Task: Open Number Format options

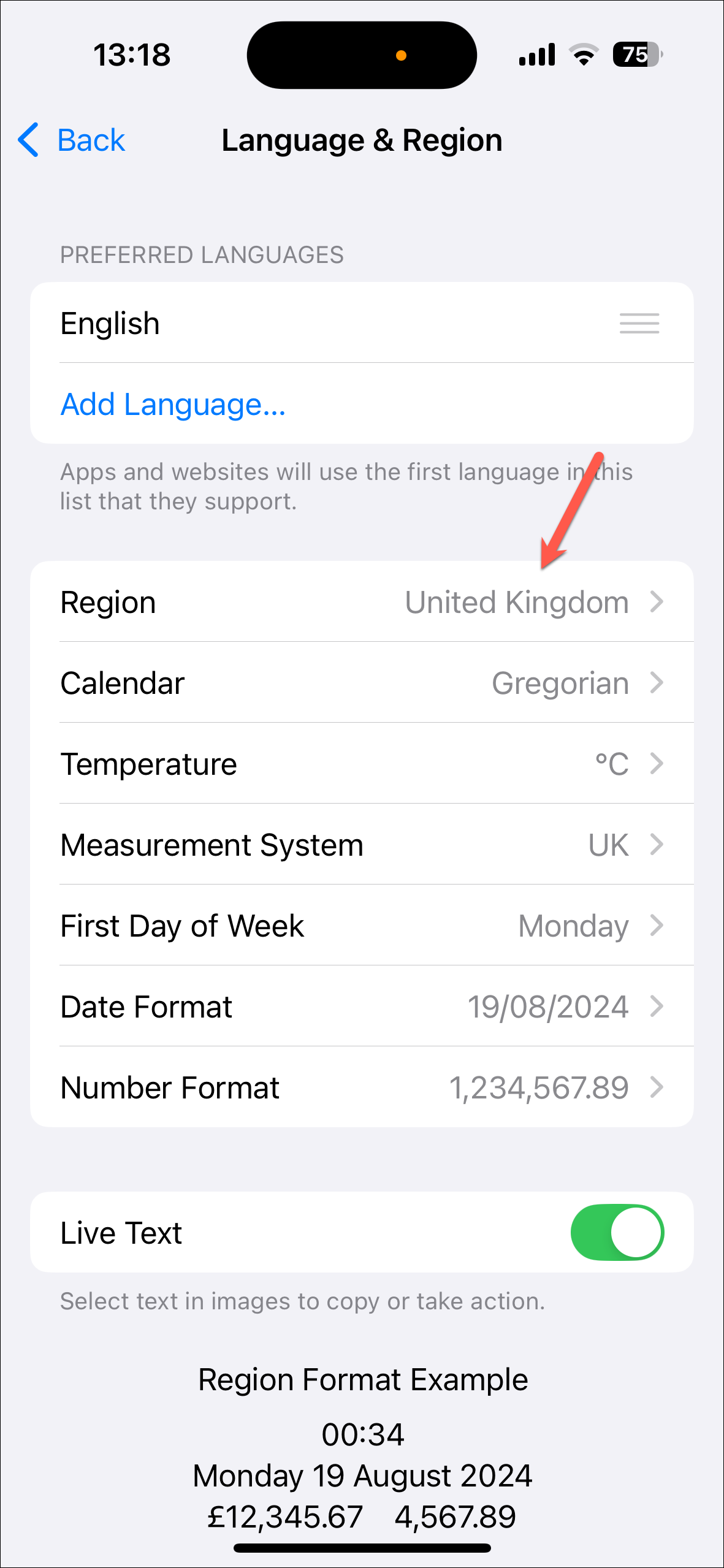Action: [x=362, y=1087]
